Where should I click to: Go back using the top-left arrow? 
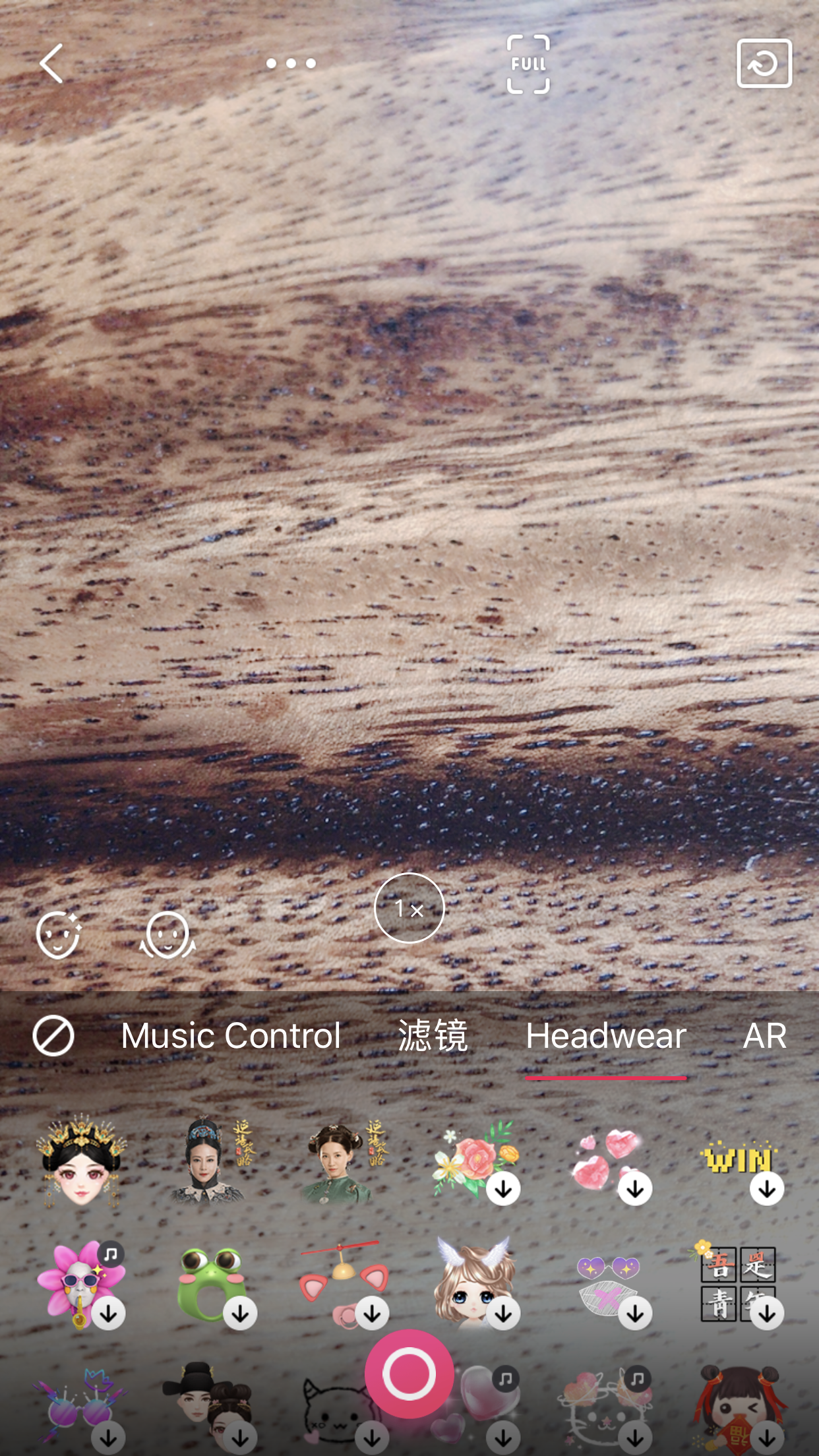[51, 64]
